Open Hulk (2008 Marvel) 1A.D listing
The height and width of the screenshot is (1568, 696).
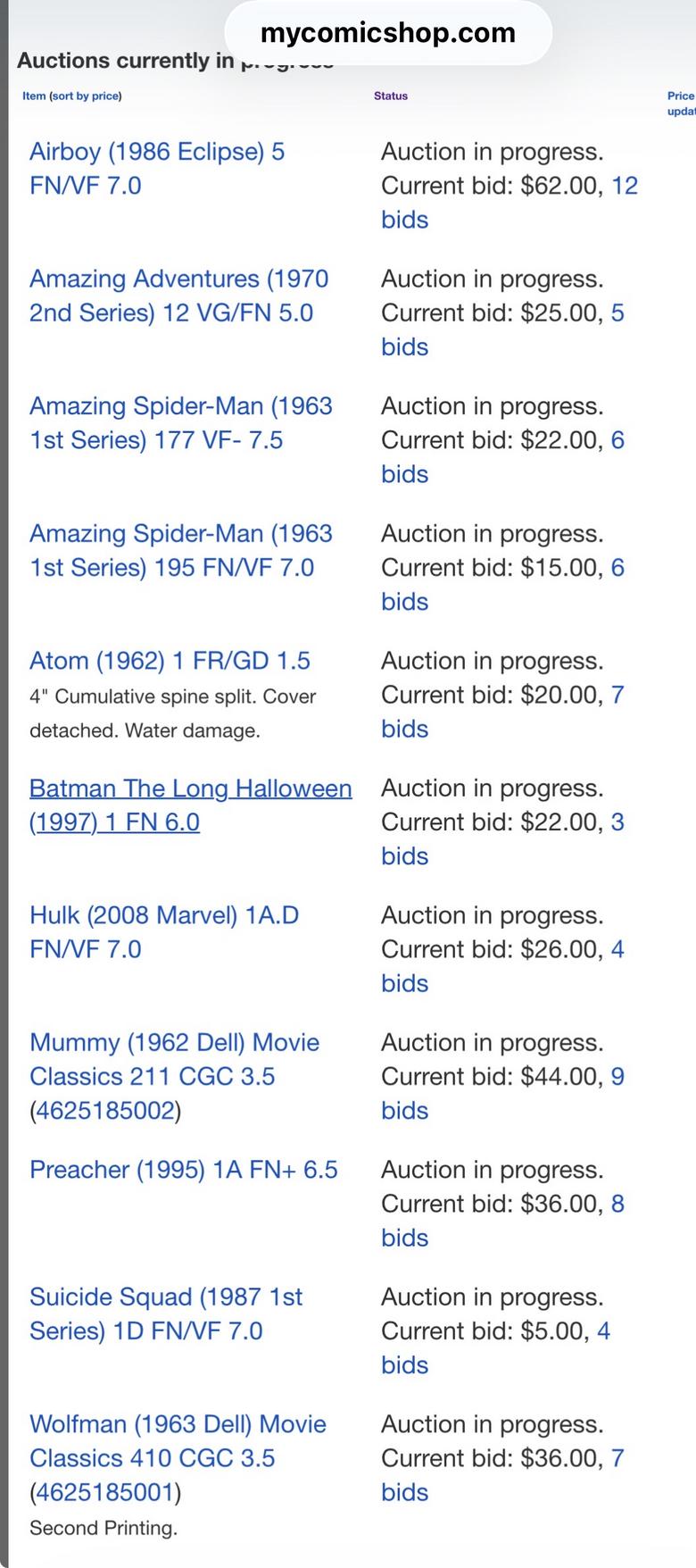[x=163, y=916]
